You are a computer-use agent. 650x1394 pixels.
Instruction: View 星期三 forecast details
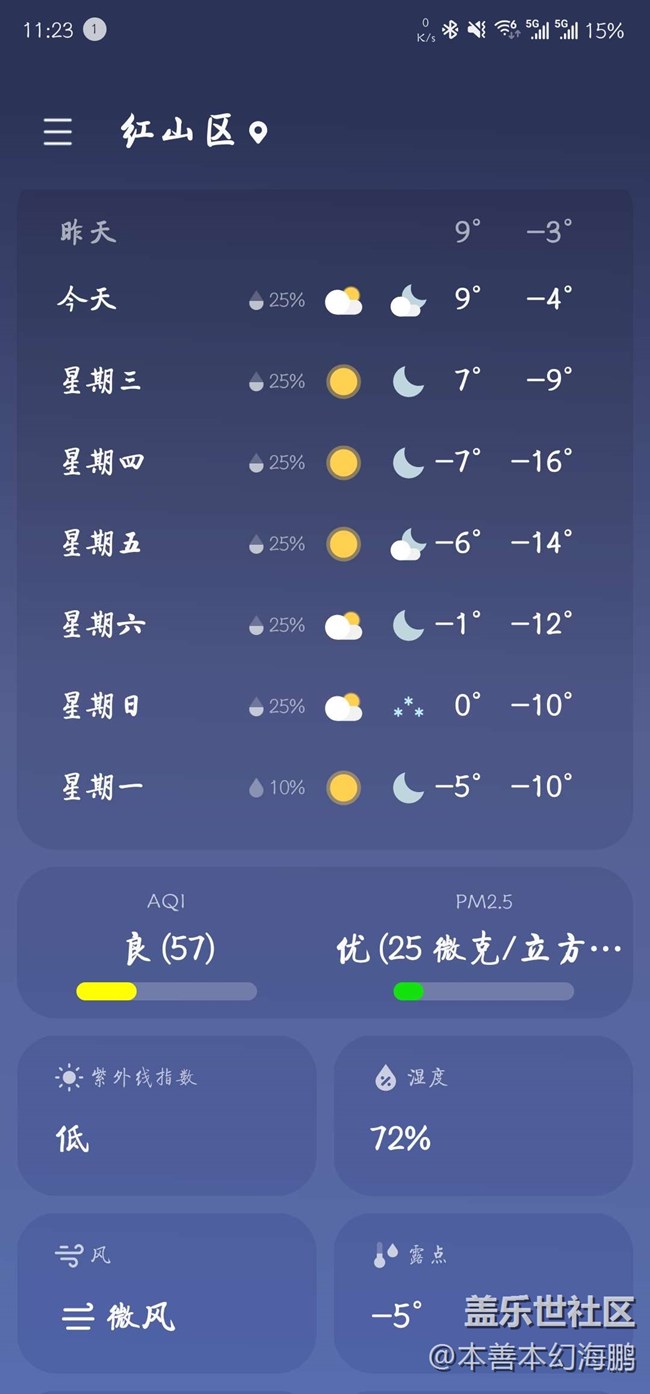pos(325,381)
